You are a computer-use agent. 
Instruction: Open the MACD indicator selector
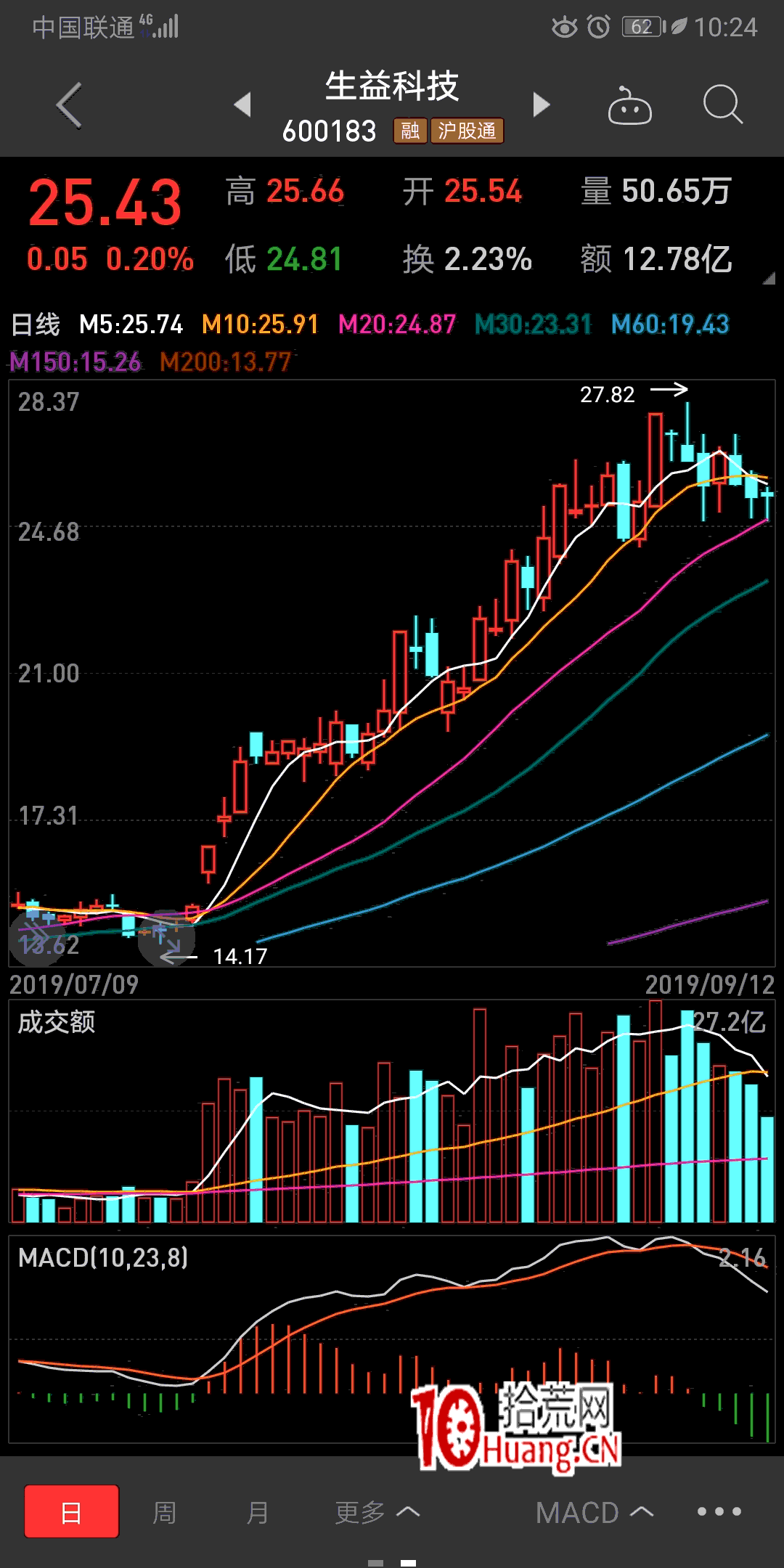(x=594, y=1513)
